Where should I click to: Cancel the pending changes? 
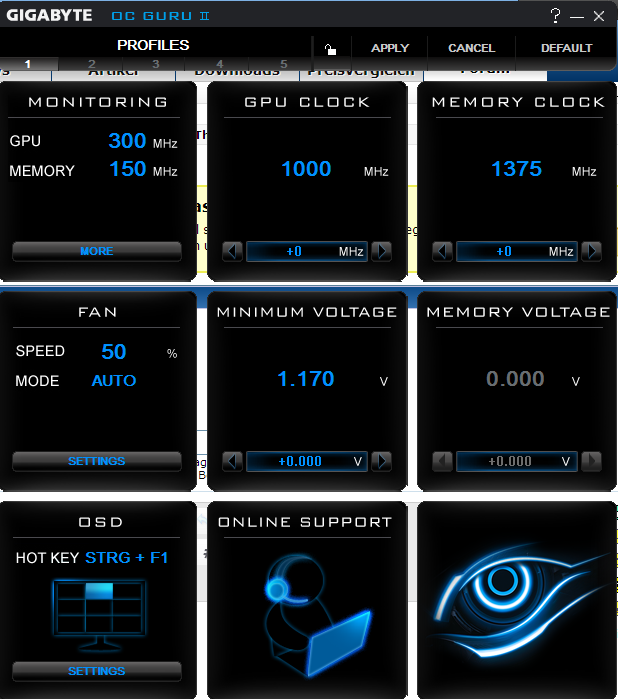pos(471,48)
